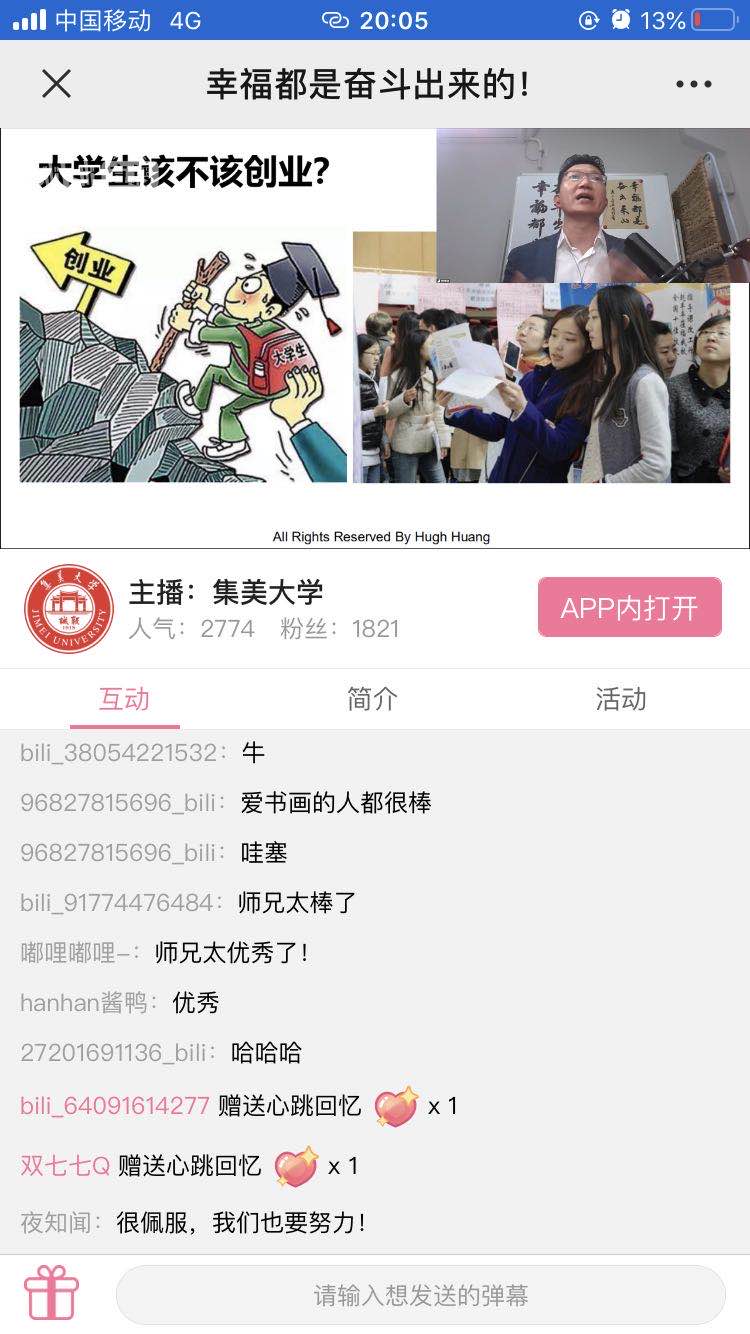This screenshot has height=1334, width=750.
Task: Switch to the 互动 tab
Action: 124,698
